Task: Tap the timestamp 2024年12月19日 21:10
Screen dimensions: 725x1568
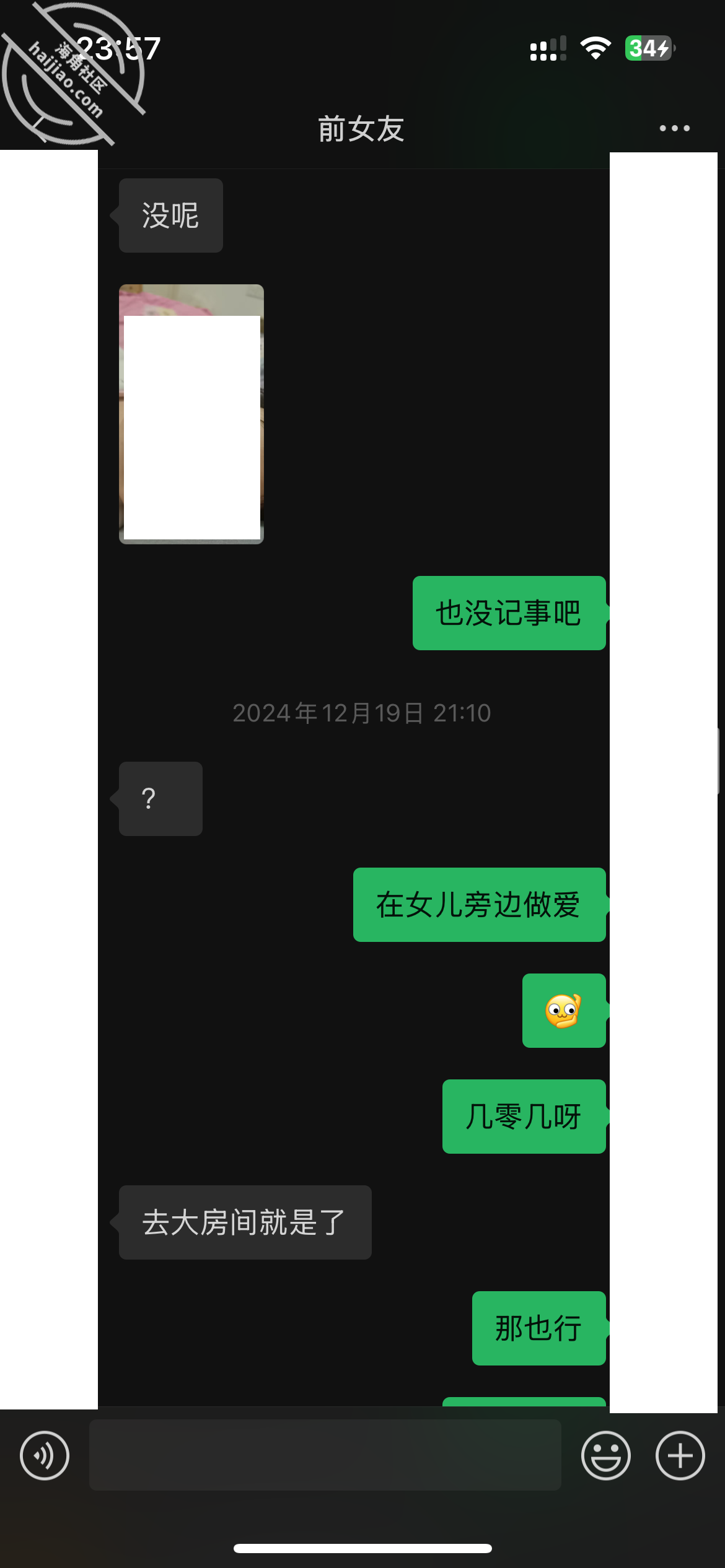Action: pyautogui.click(x=361, y=713)
